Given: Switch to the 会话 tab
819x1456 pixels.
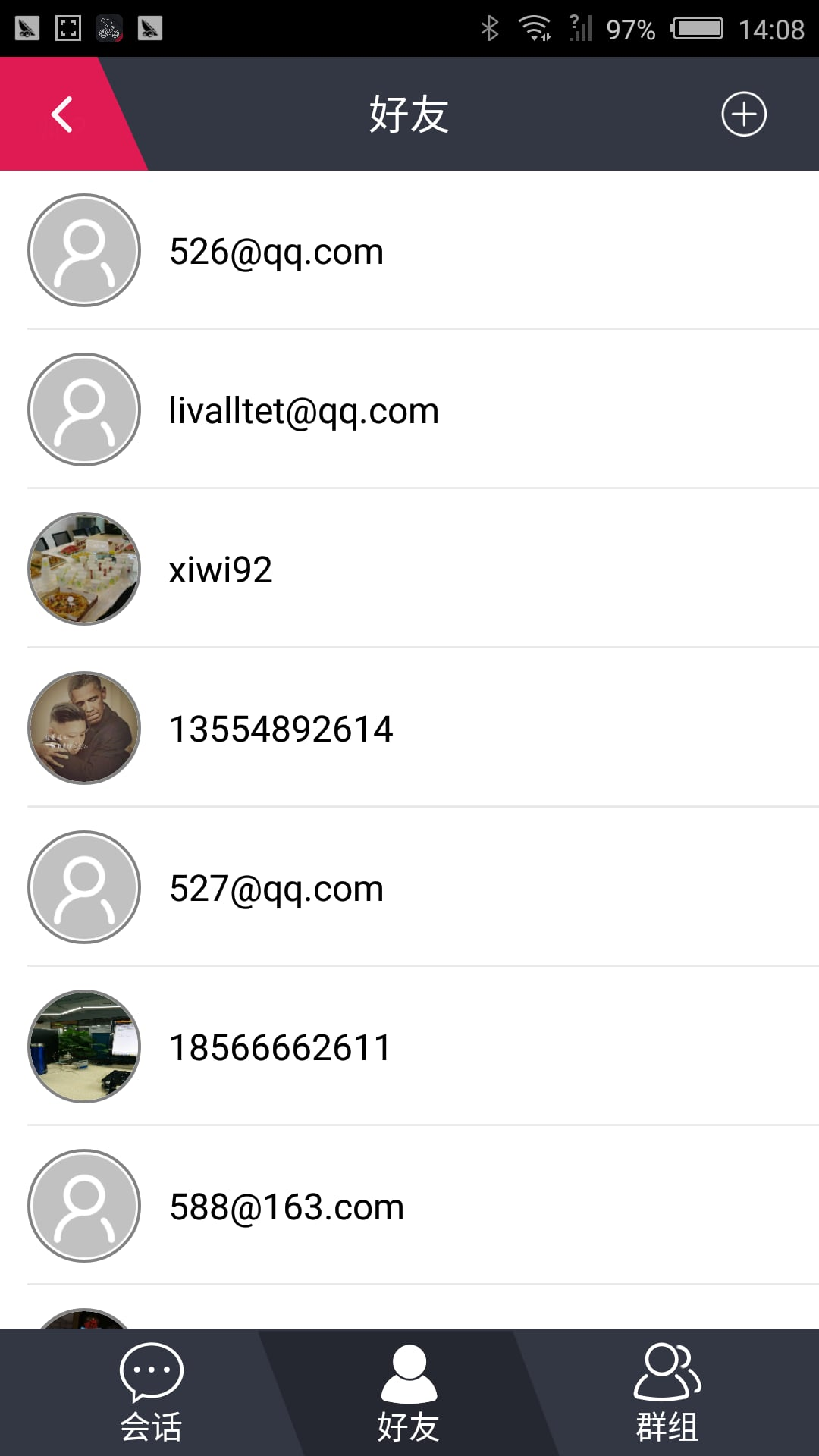Looking at the screenshot, I should 151,1392.
